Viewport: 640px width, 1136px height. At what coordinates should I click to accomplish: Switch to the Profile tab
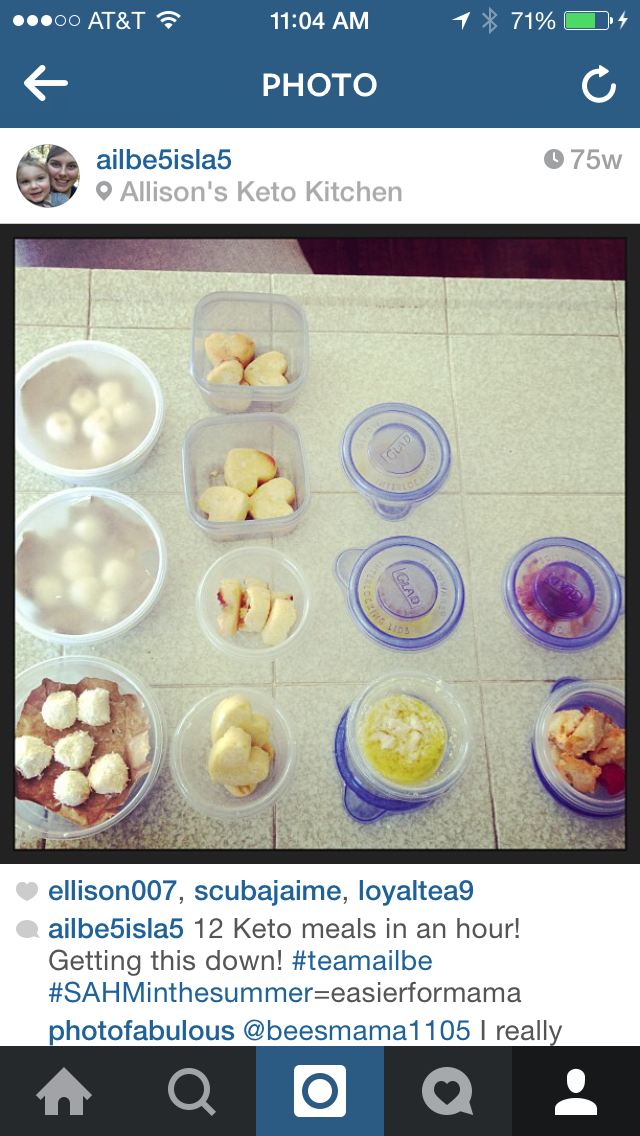point(576,1091)
